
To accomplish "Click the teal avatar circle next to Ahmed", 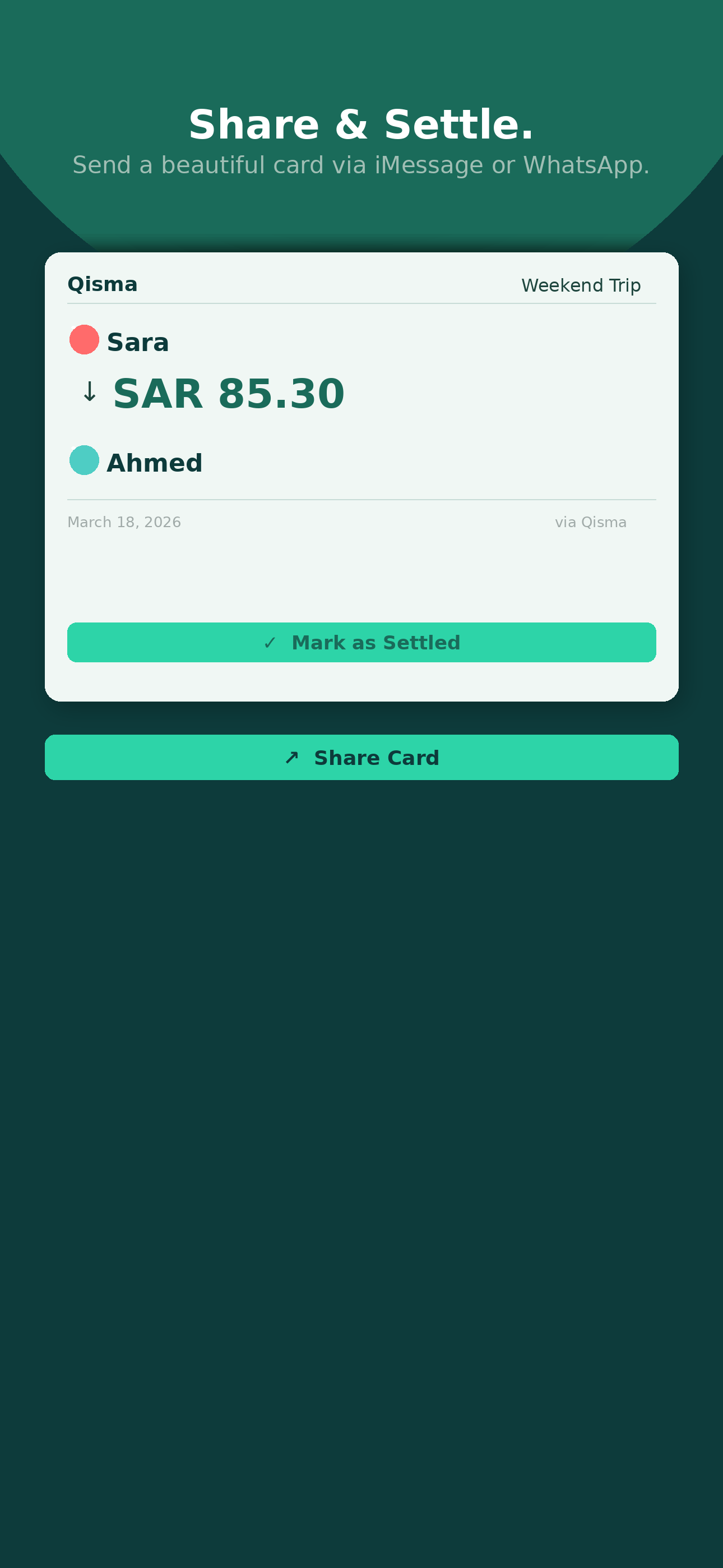I will pos(84,460).
